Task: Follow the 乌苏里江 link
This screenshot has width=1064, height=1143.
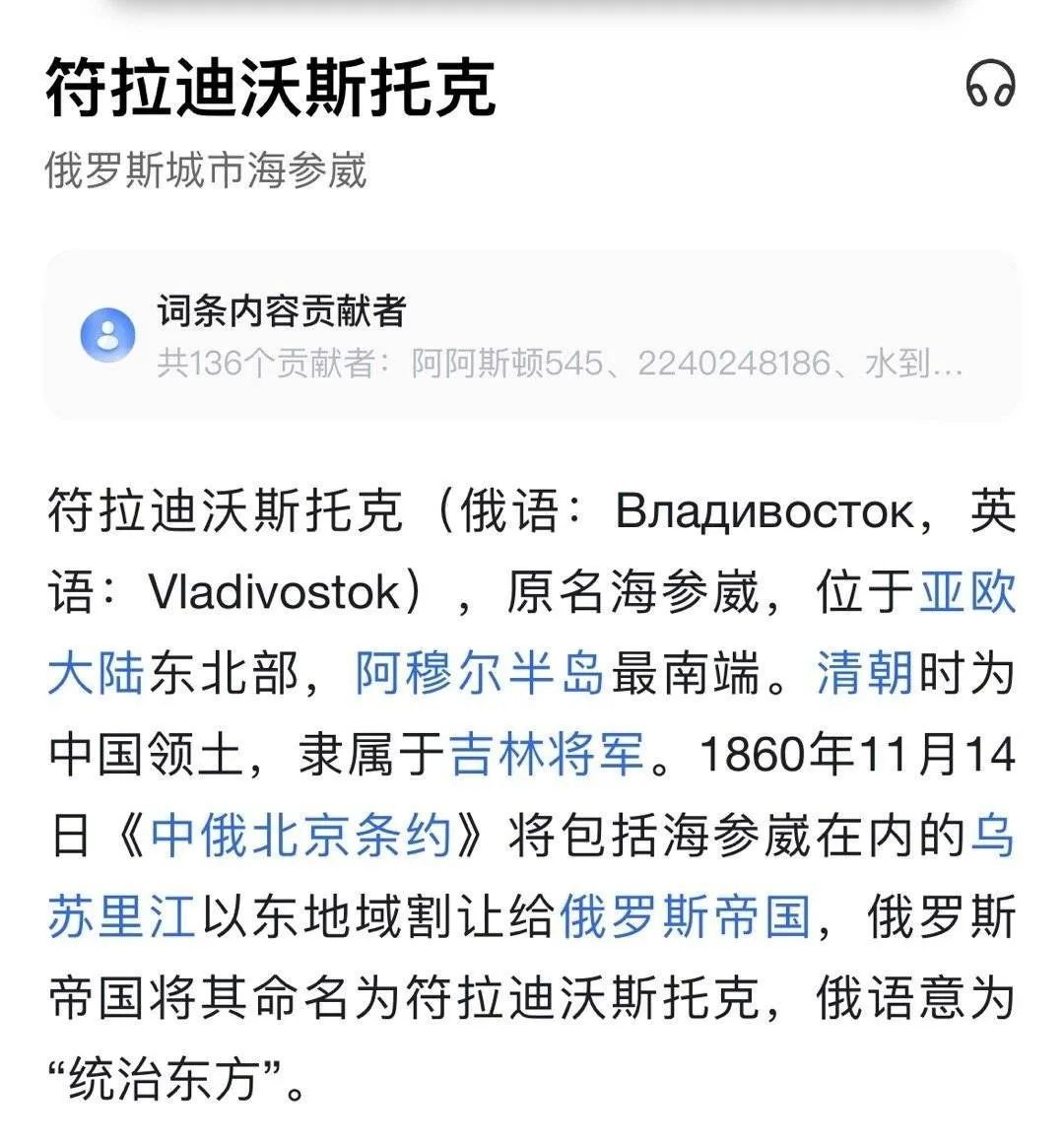Action: pos(120,917)
